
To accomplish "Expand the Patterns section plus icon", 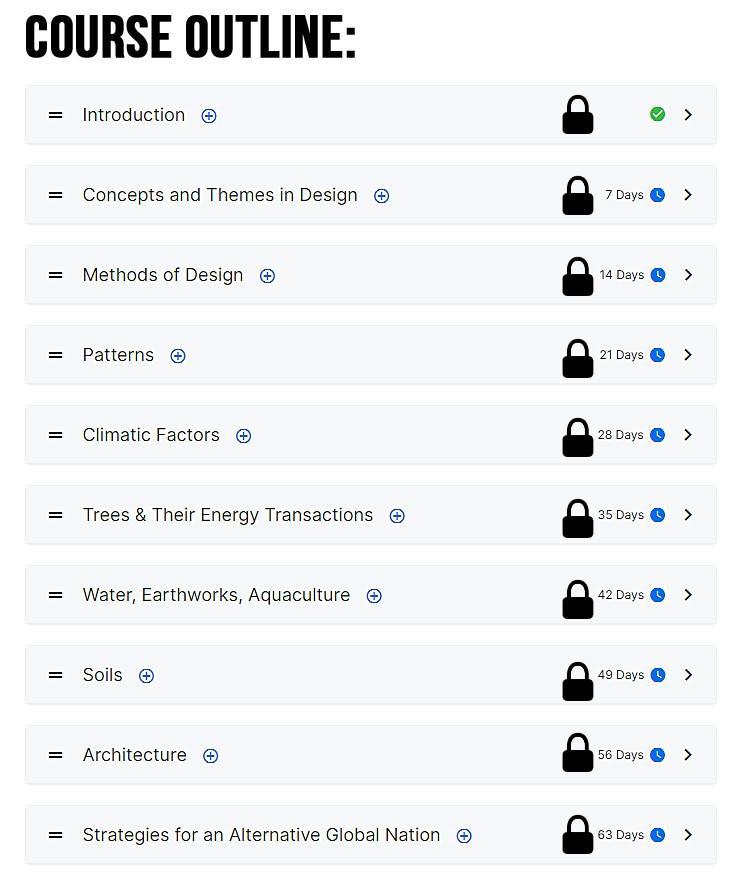I will 178,356.
